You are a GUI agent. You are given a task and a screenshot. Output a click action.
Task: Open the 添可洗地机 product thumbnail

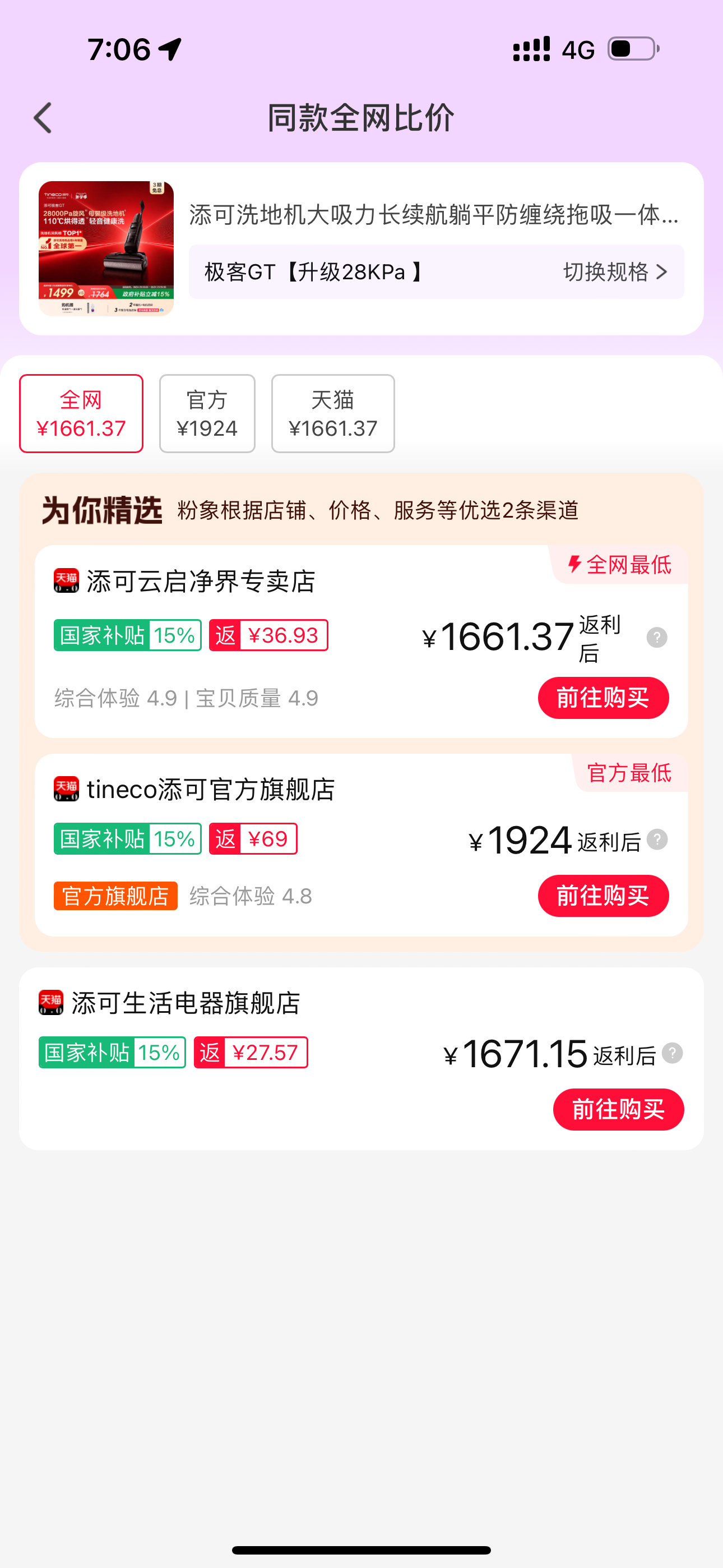106,248
